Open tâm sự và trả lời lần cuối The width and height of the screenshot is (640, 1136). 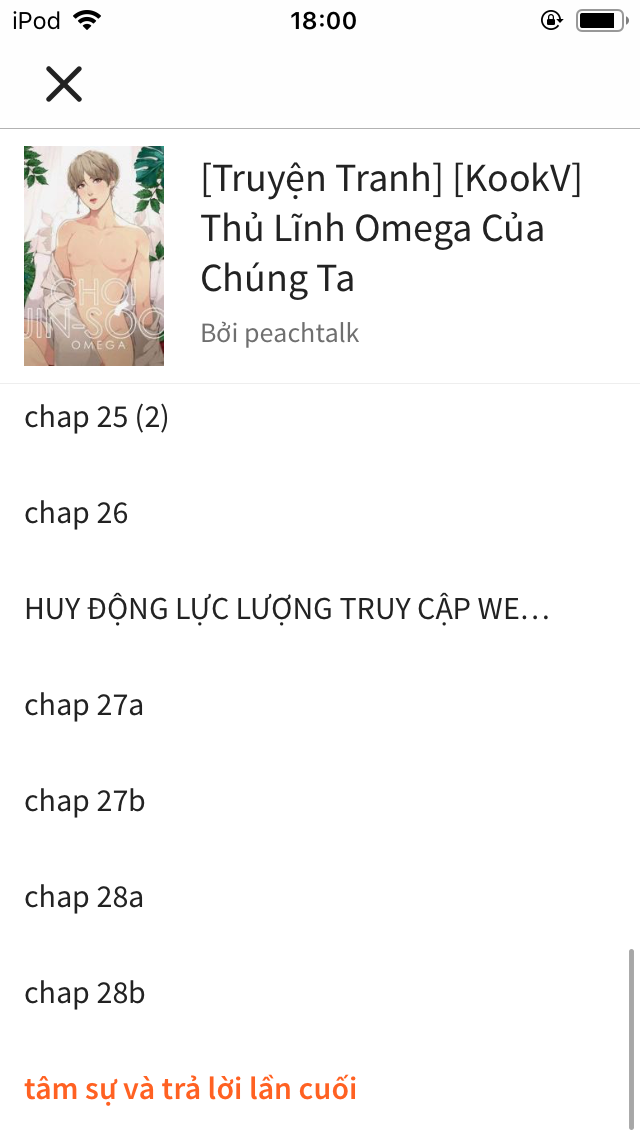click(x=191, y=1088)
